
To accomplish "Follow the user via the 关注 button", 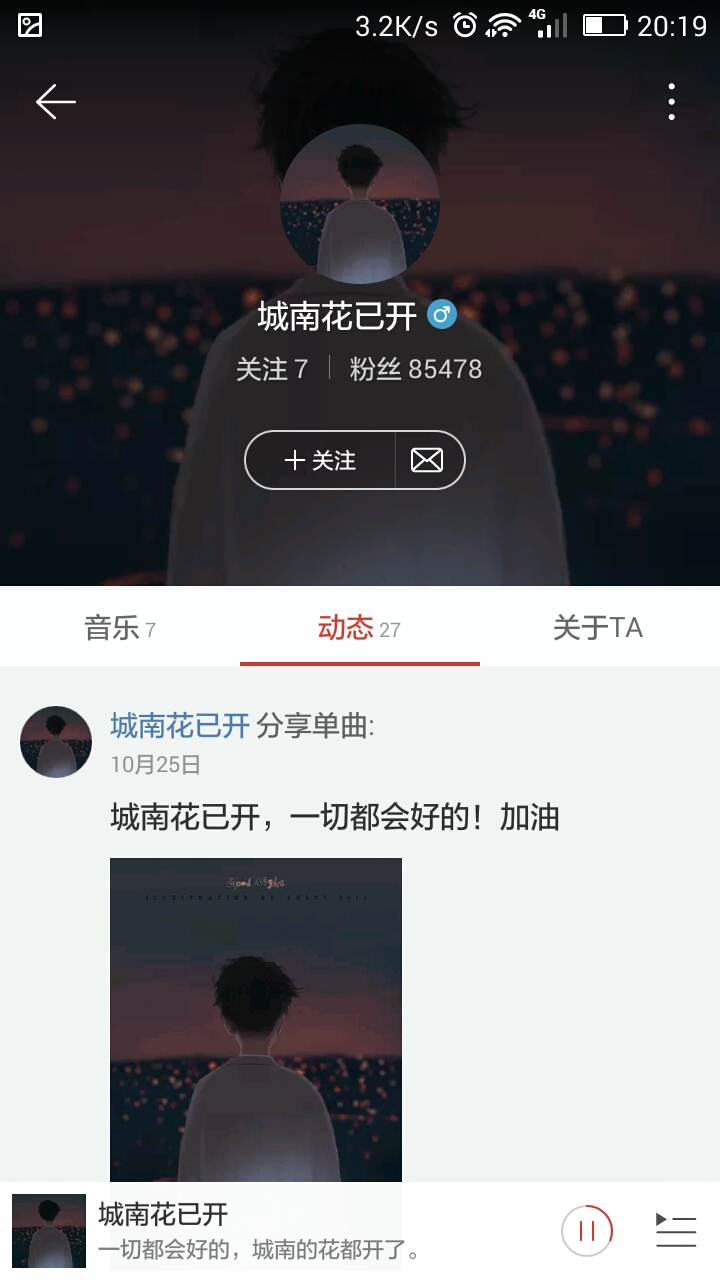I will coord(318,459).
